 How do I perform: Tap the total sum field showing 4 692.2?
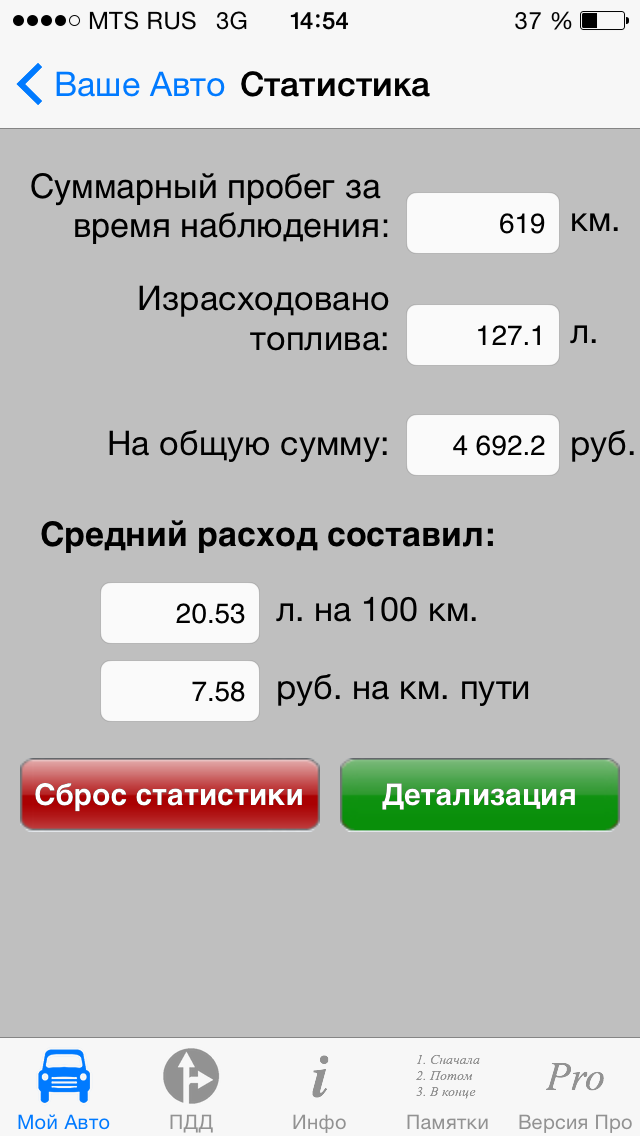click(482, 445)
